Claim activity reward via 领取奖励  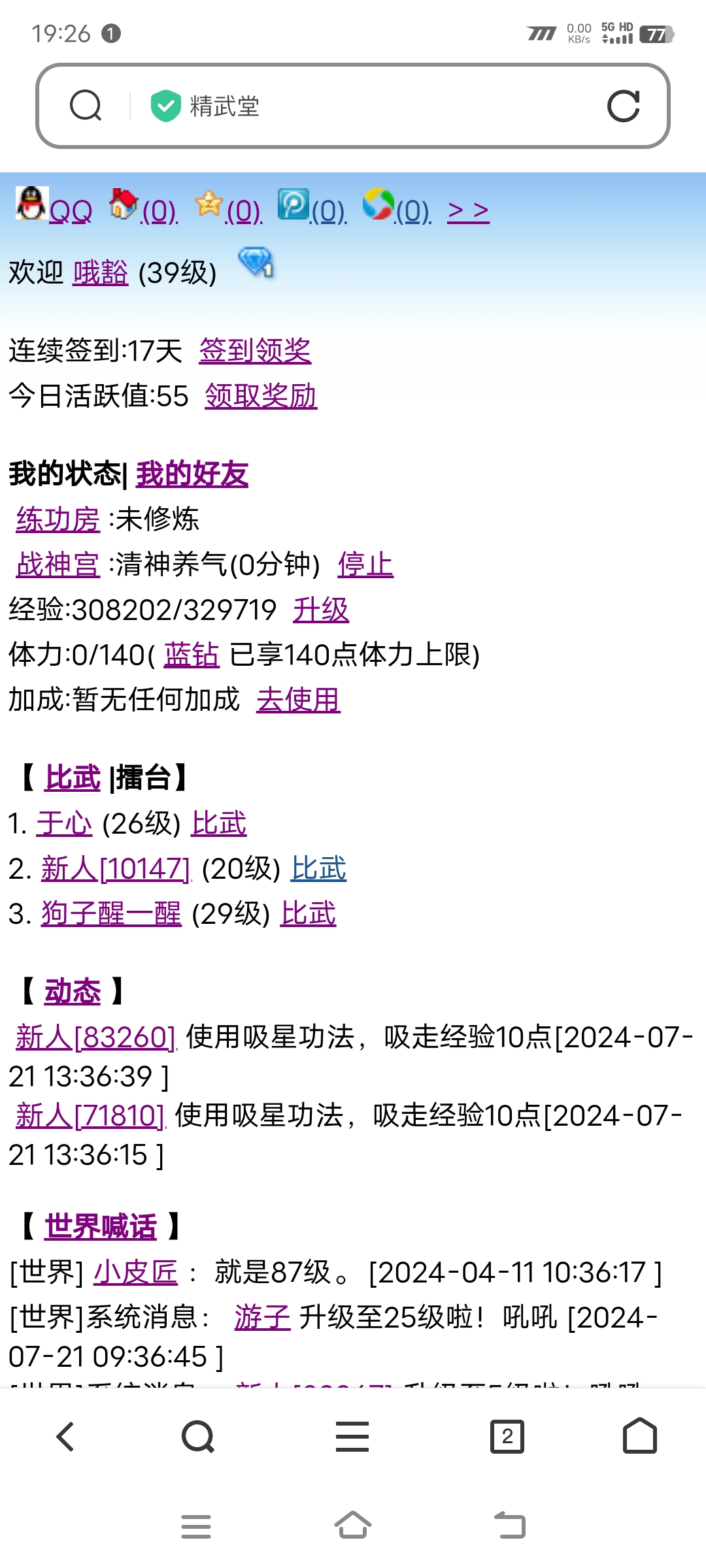point(261,396)
